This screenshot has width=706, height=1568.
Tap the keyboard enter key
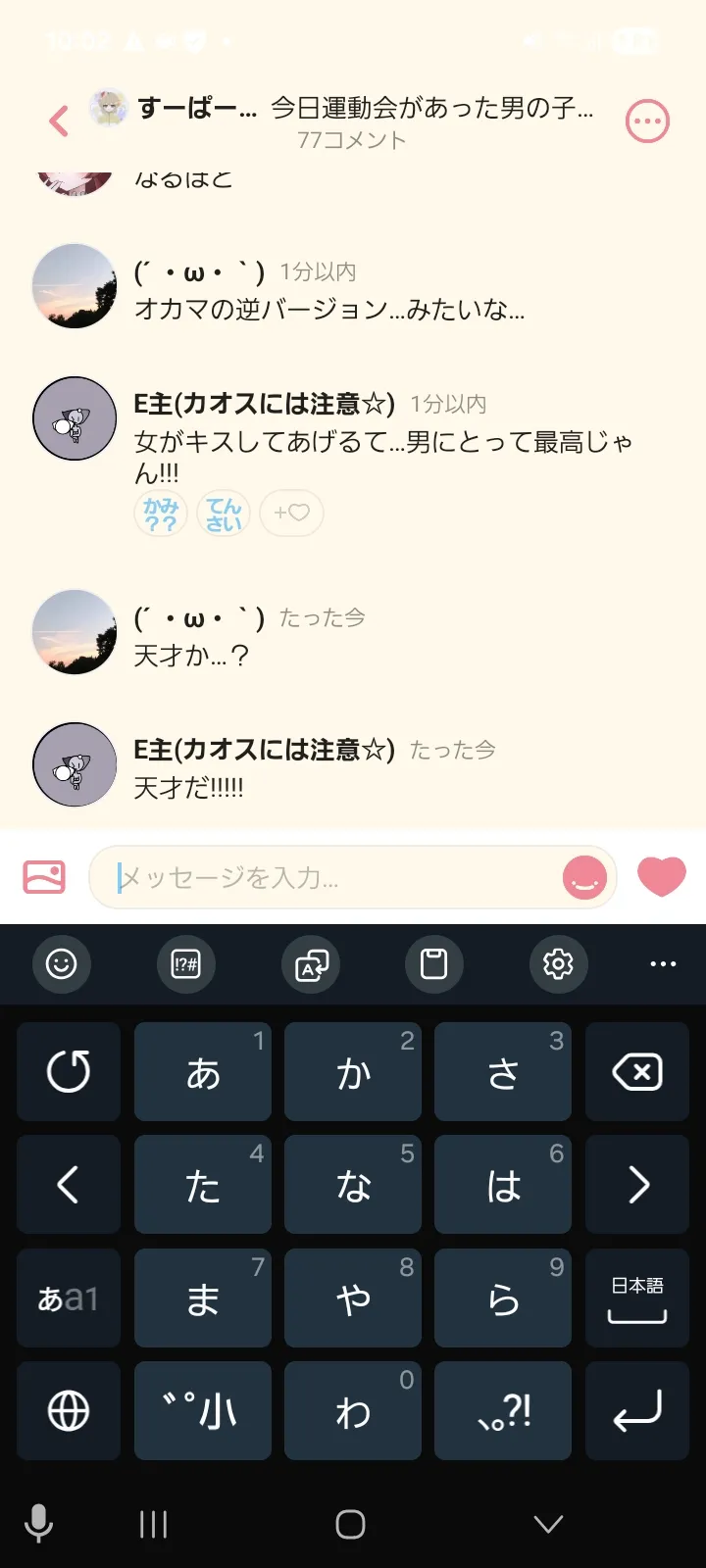(637, 1411)
